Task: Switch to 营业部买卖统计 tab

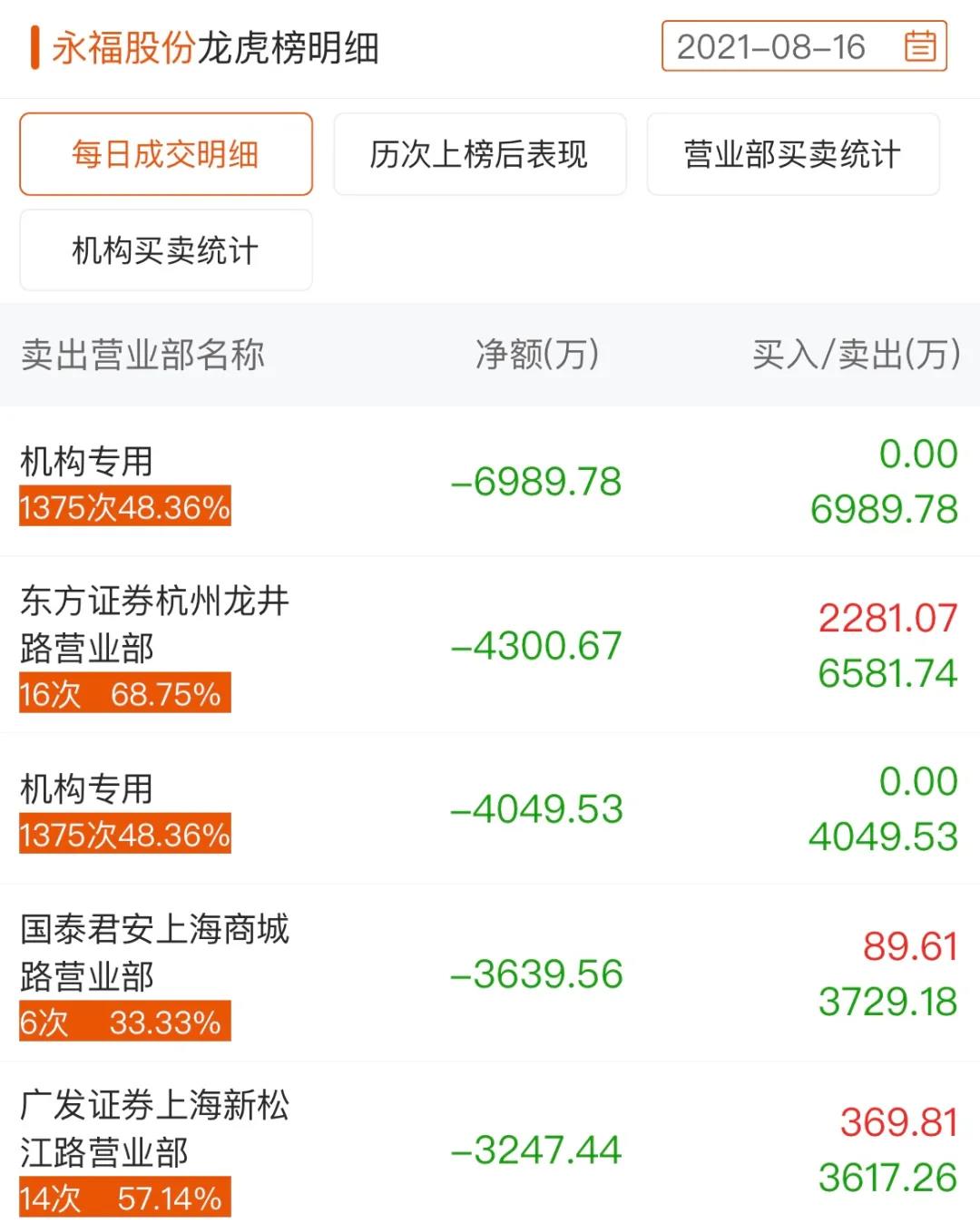Action: (792, 154)
